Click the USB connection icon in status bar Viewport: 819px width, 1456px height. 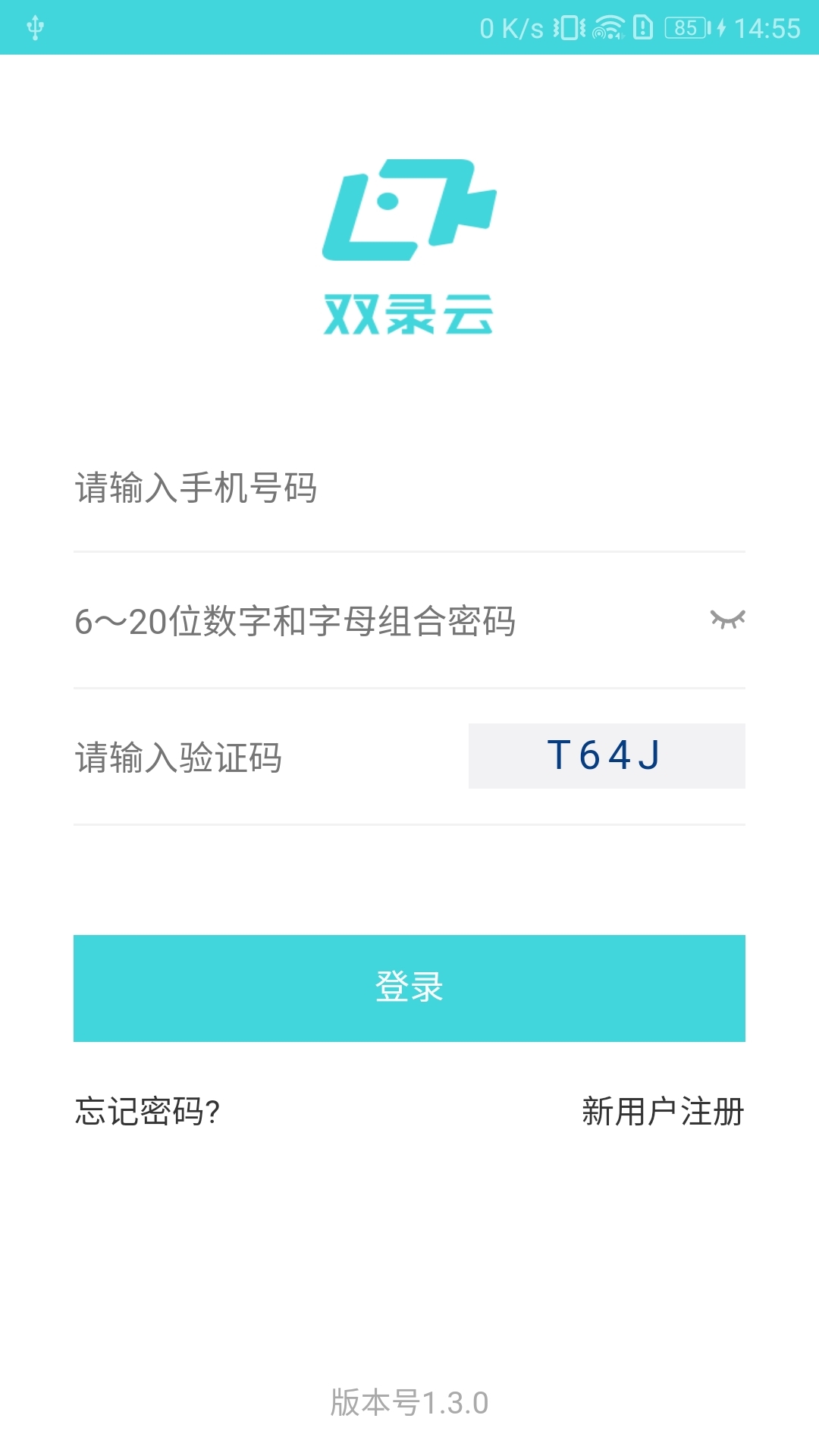34,27
